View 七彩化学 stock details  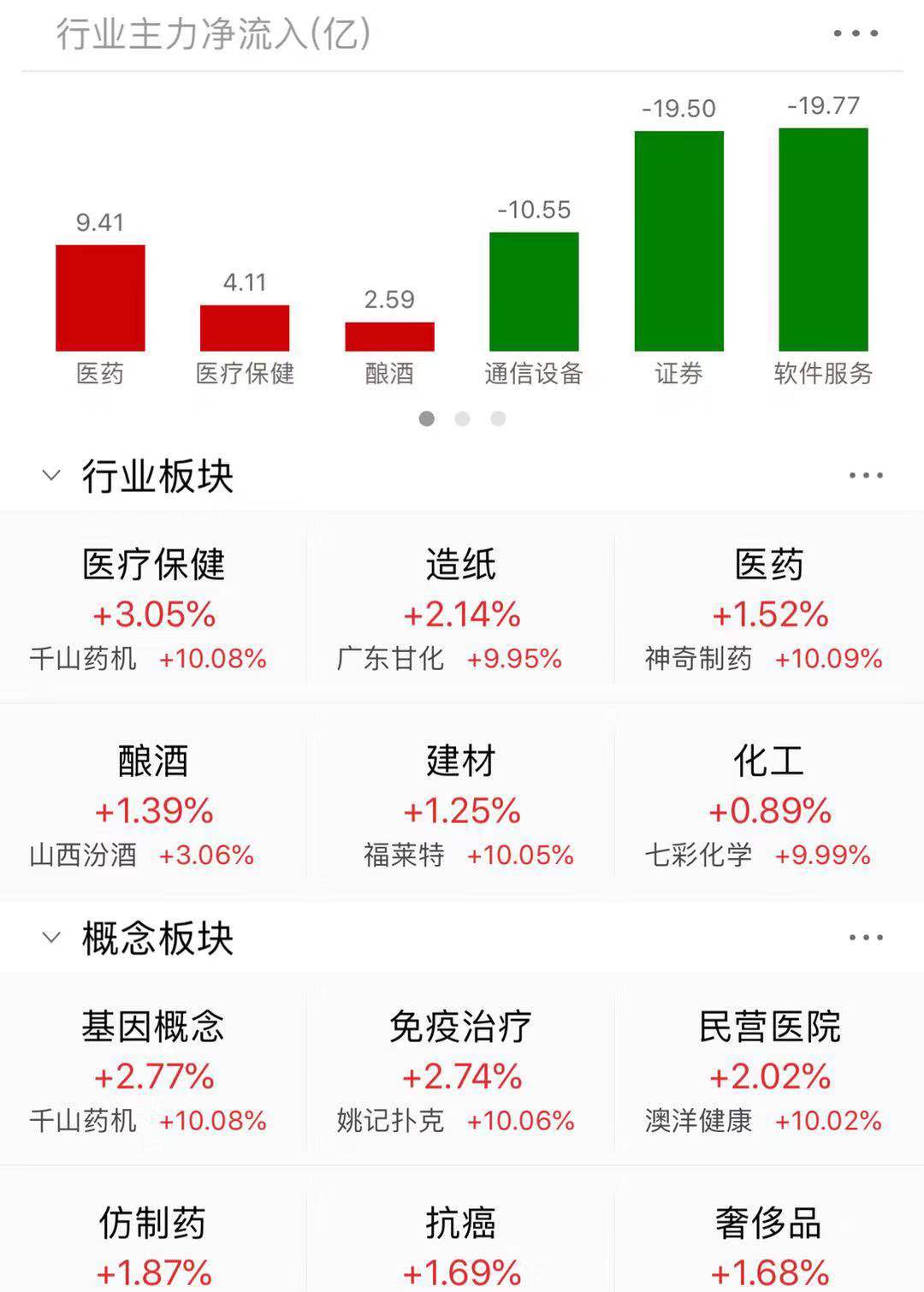coord(698,855)
